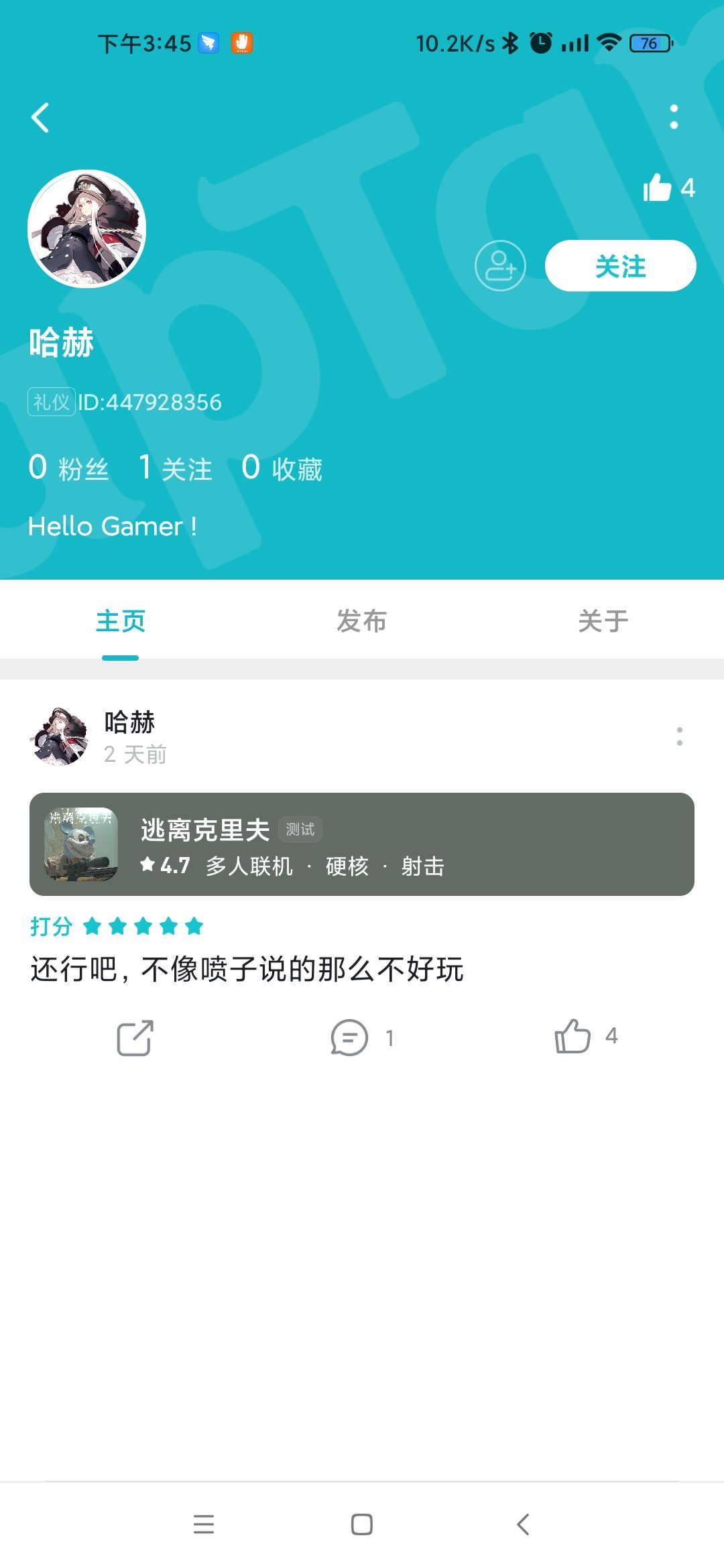Switch to the 关于 tab

[603, 620]
